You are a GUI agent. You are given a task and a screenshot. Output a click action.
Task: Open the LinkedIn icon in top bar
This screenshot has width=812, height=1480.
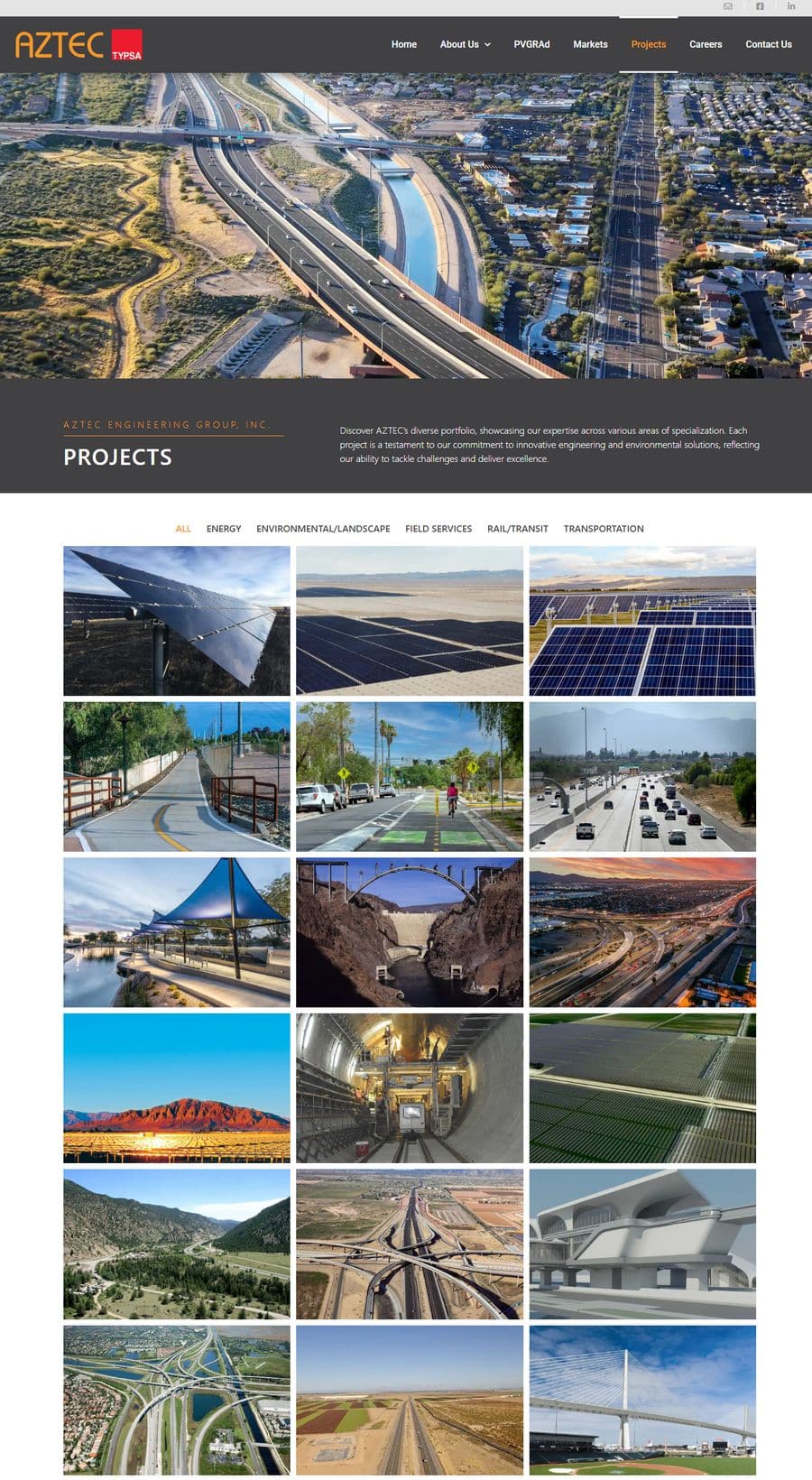[791, 6]
